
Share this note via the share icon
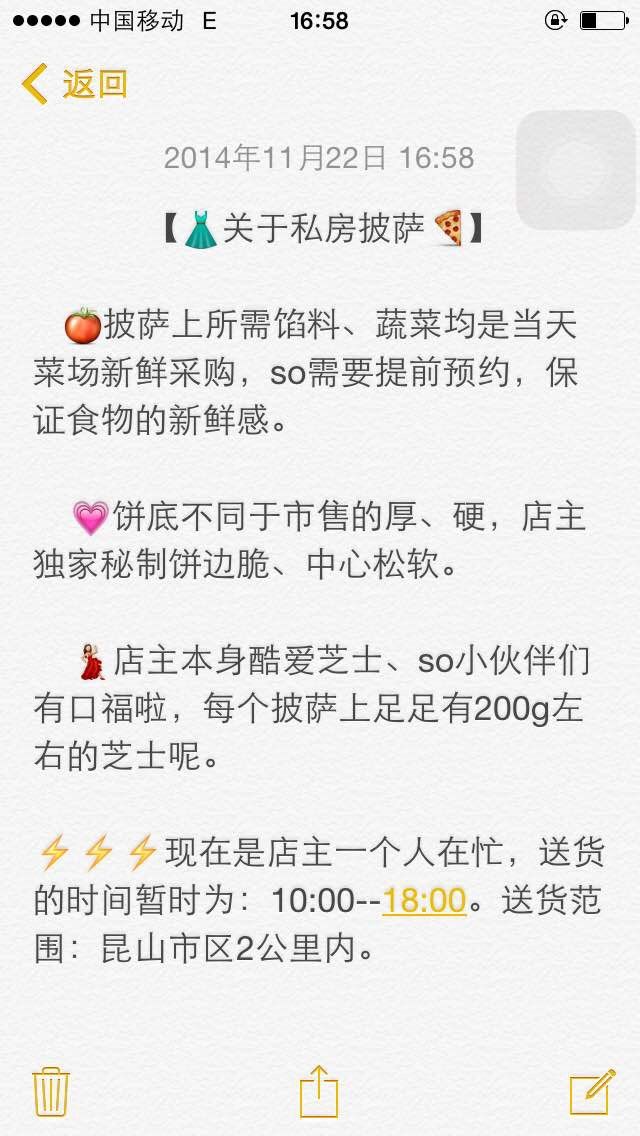pyautogui.click(x=319, y=1090)
